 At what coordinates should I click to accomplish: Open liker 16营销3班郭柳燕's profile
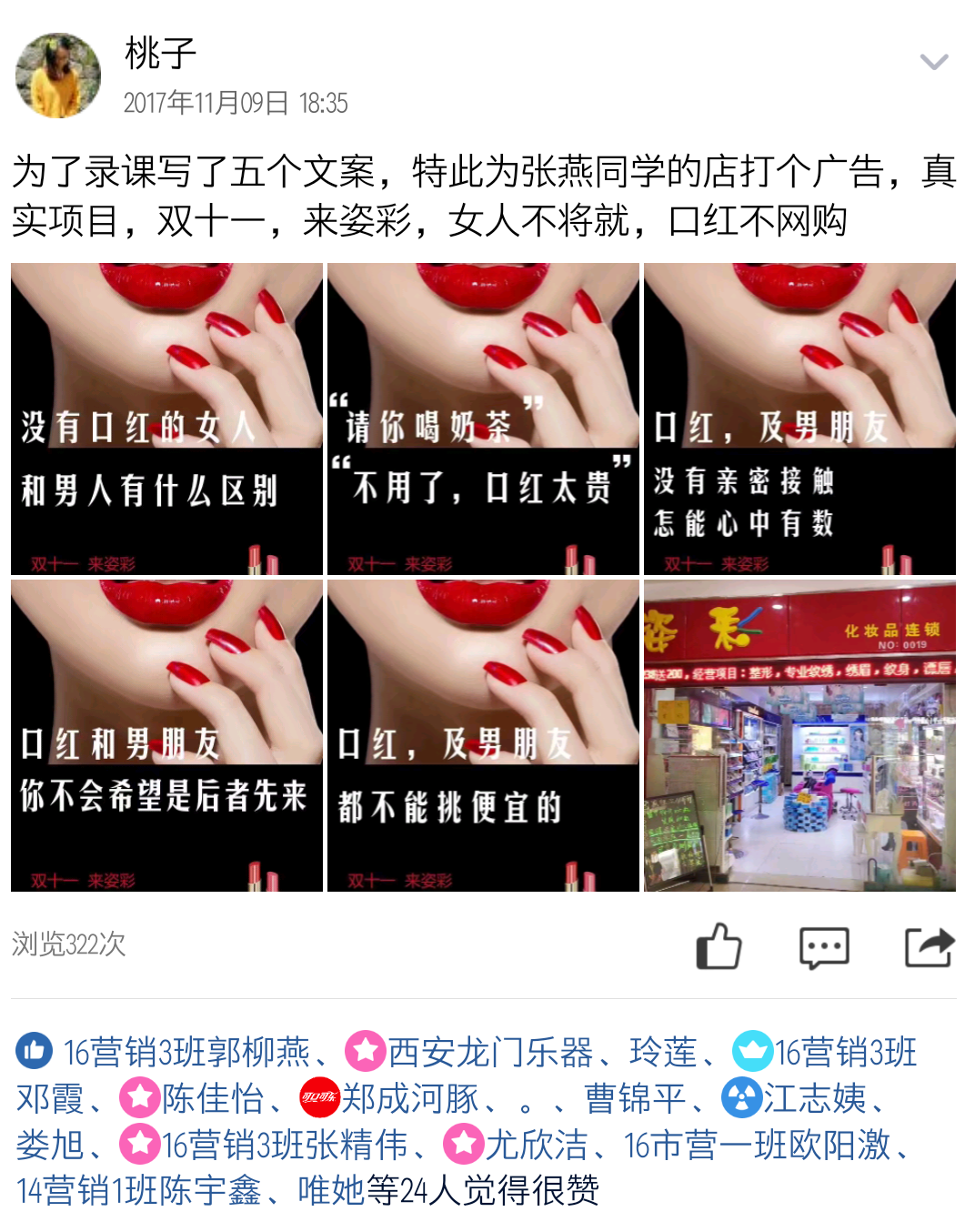(186, 1053)
